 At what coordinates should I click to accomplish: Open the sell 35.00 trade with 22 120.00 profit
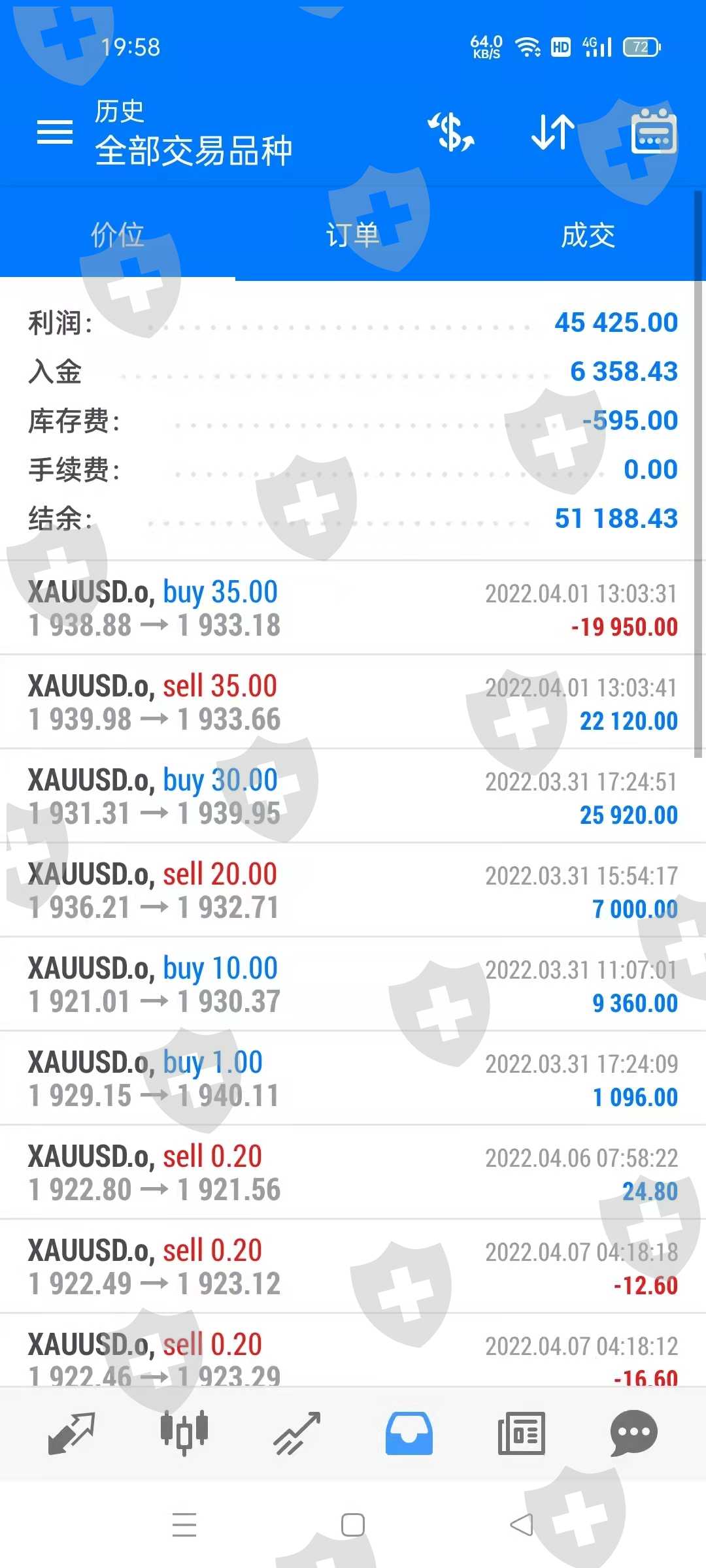click(353, 702)
